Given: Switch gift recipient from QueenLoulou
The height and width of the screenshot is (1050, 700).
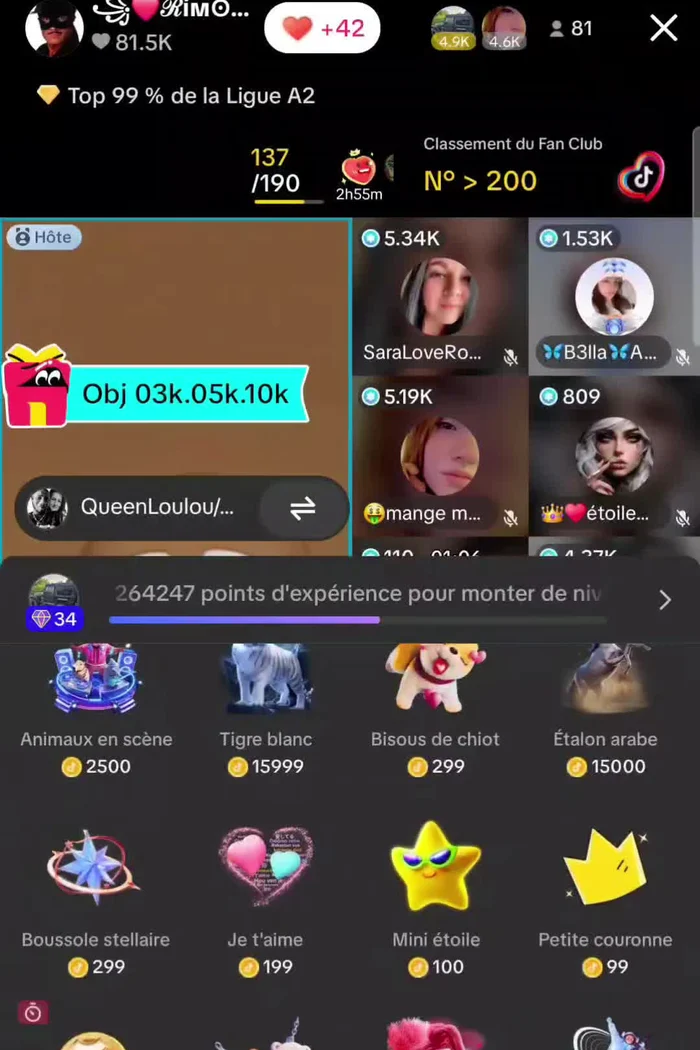Looking at the screenshot, I should tap(303, 508).
